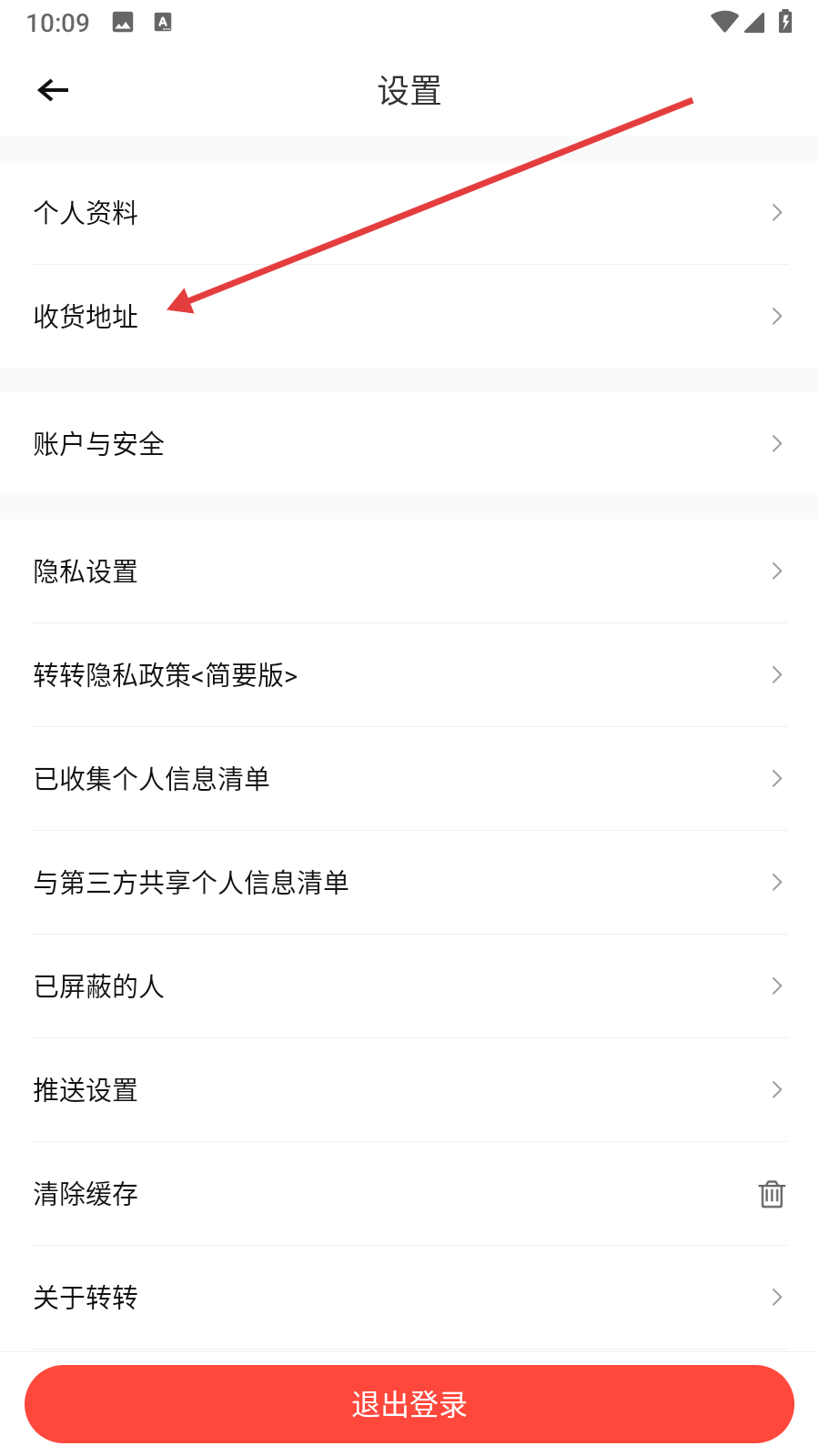The height and width of the screenshot is (1456, 819).
Task: Tap the 退出登录 button
Action: [x=409, y=1404]
